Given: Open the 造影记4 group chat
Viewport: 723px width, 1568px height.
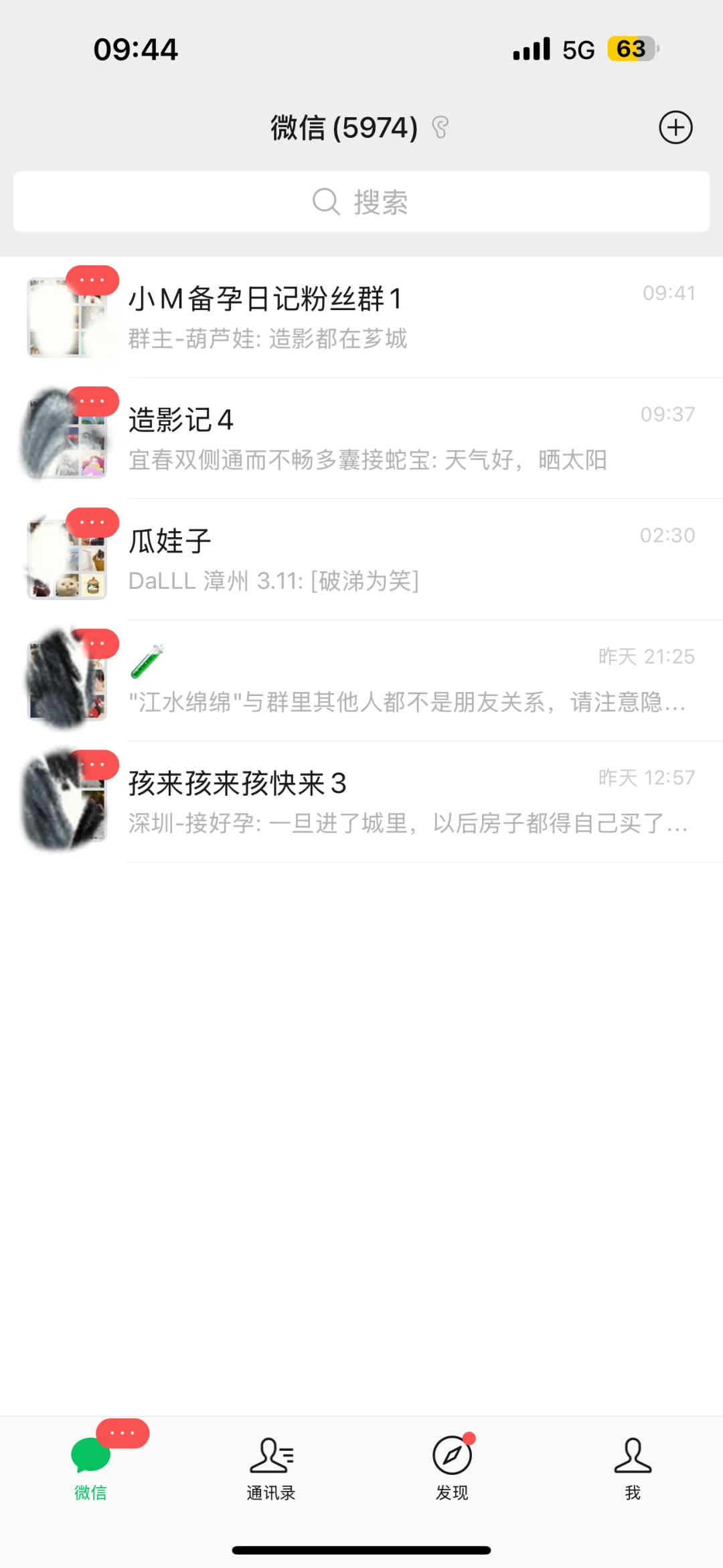Looking at the screenshot, I should click(x=402, y=439).
